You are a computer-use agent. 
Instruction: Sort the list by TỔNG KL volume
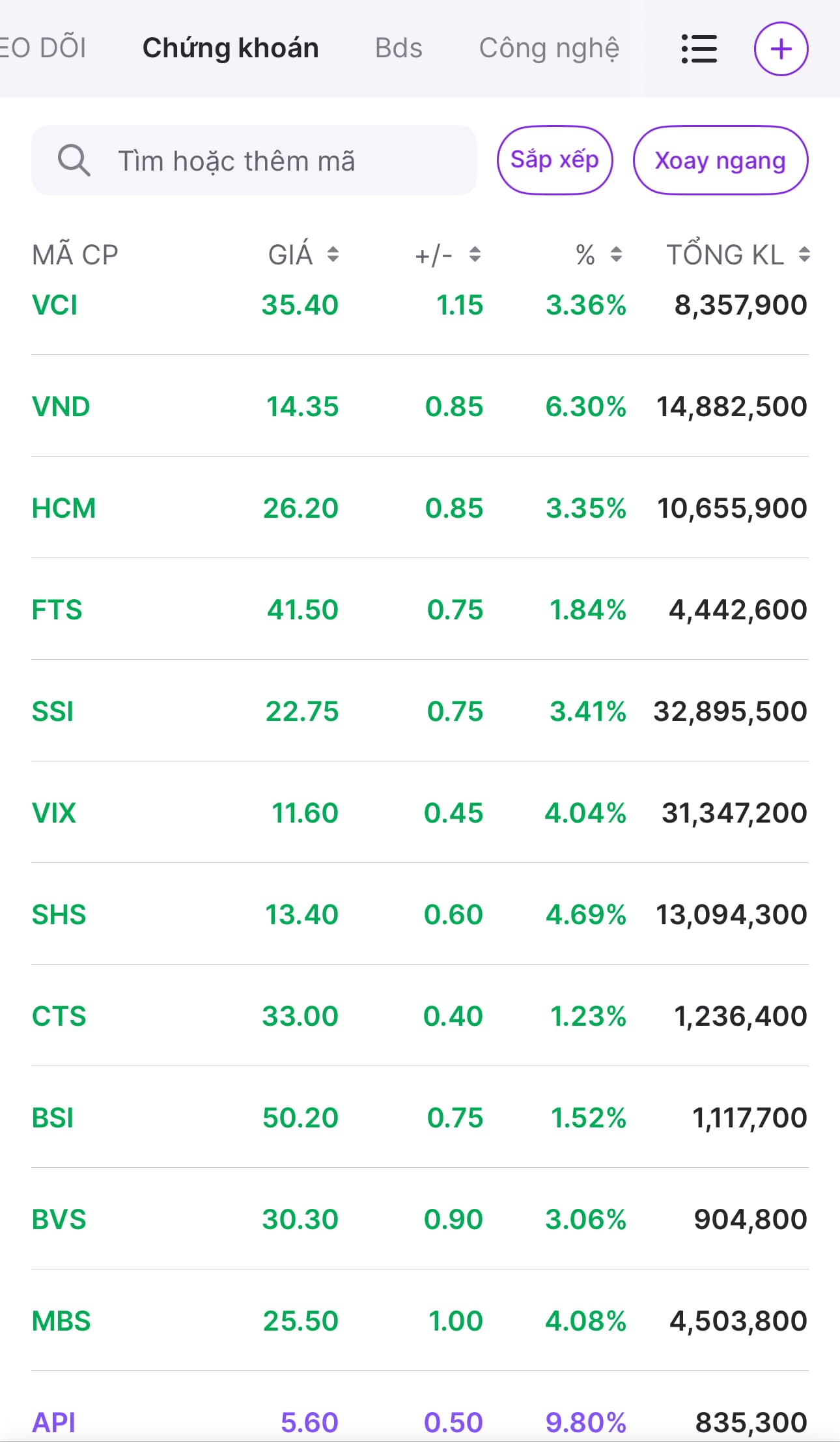(738, 255)
